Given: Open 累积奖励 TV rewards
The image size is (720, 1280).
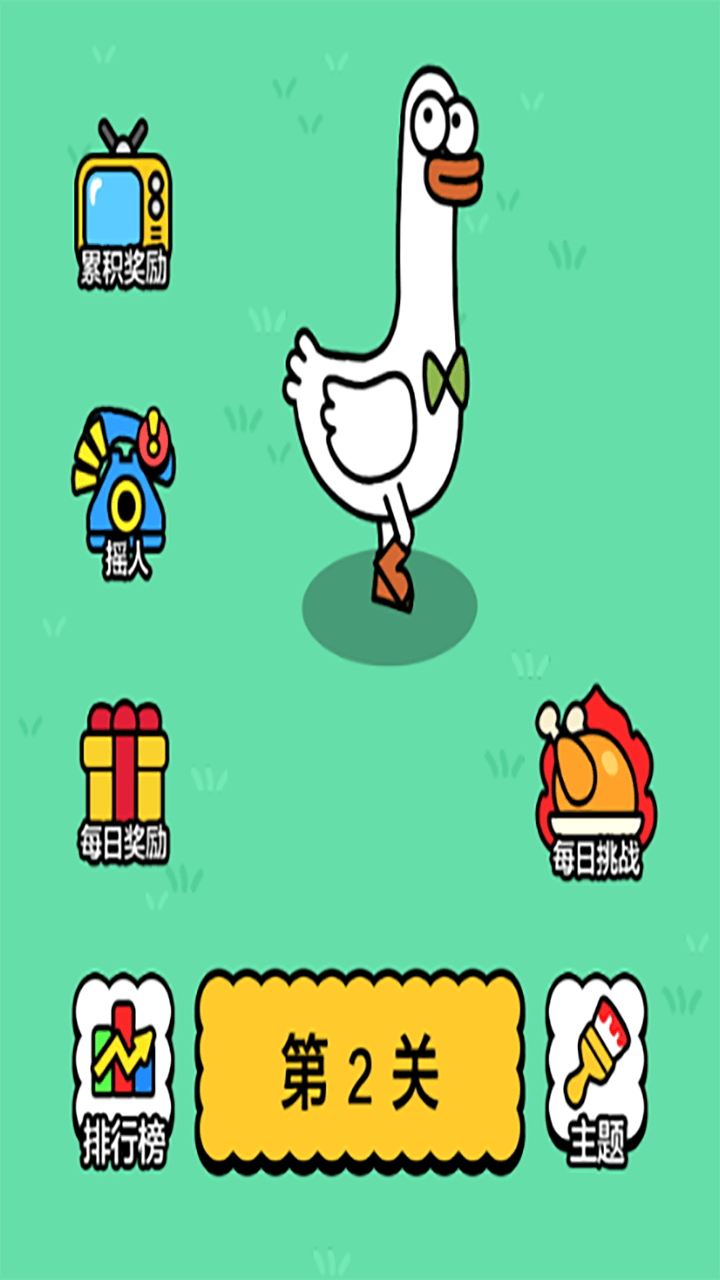Looking at the screenshot, I should [x=124, y=208].
